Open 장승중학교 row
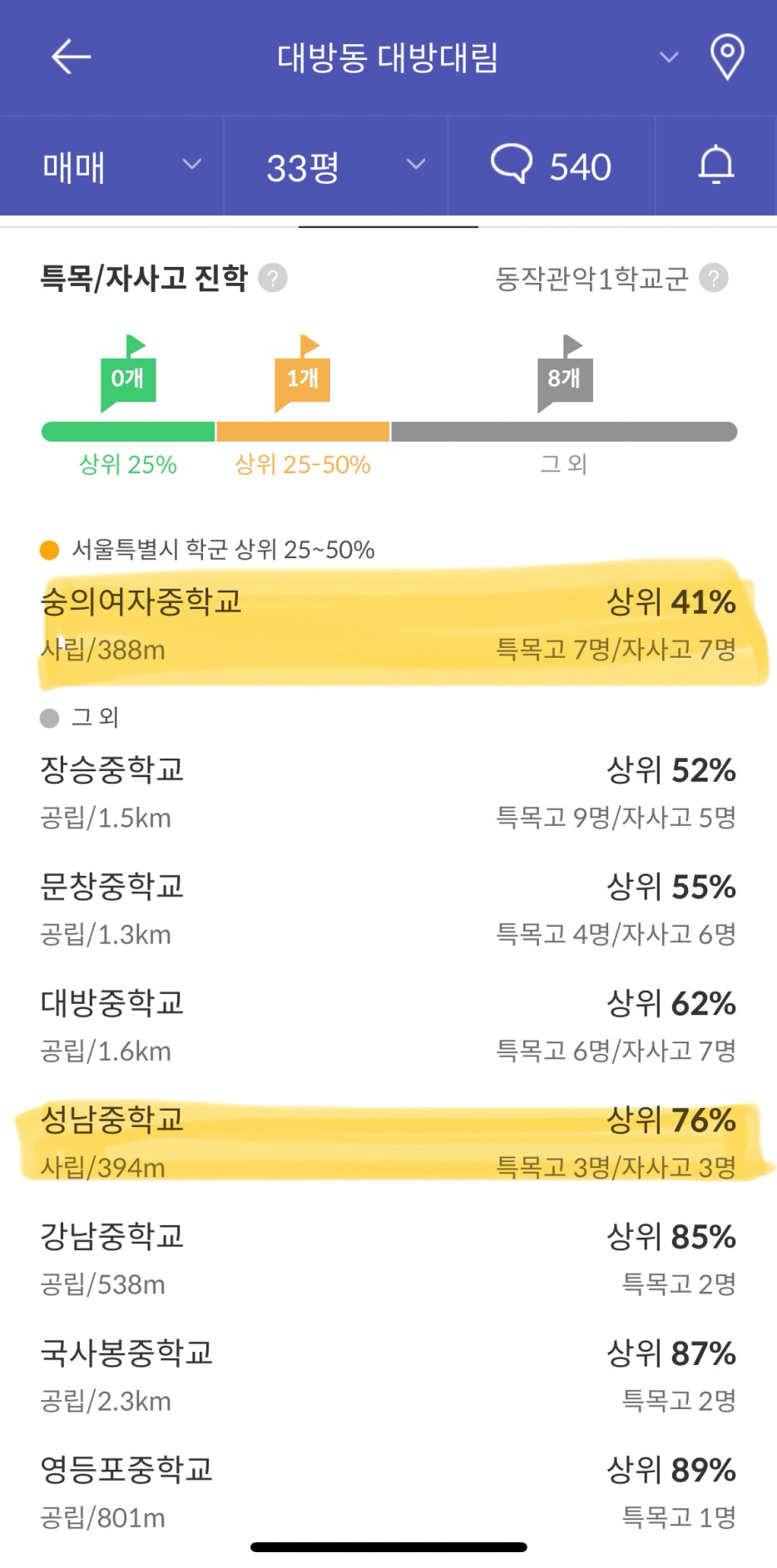The height and width of the screenshot is (1568, 777). pos(388,793)
